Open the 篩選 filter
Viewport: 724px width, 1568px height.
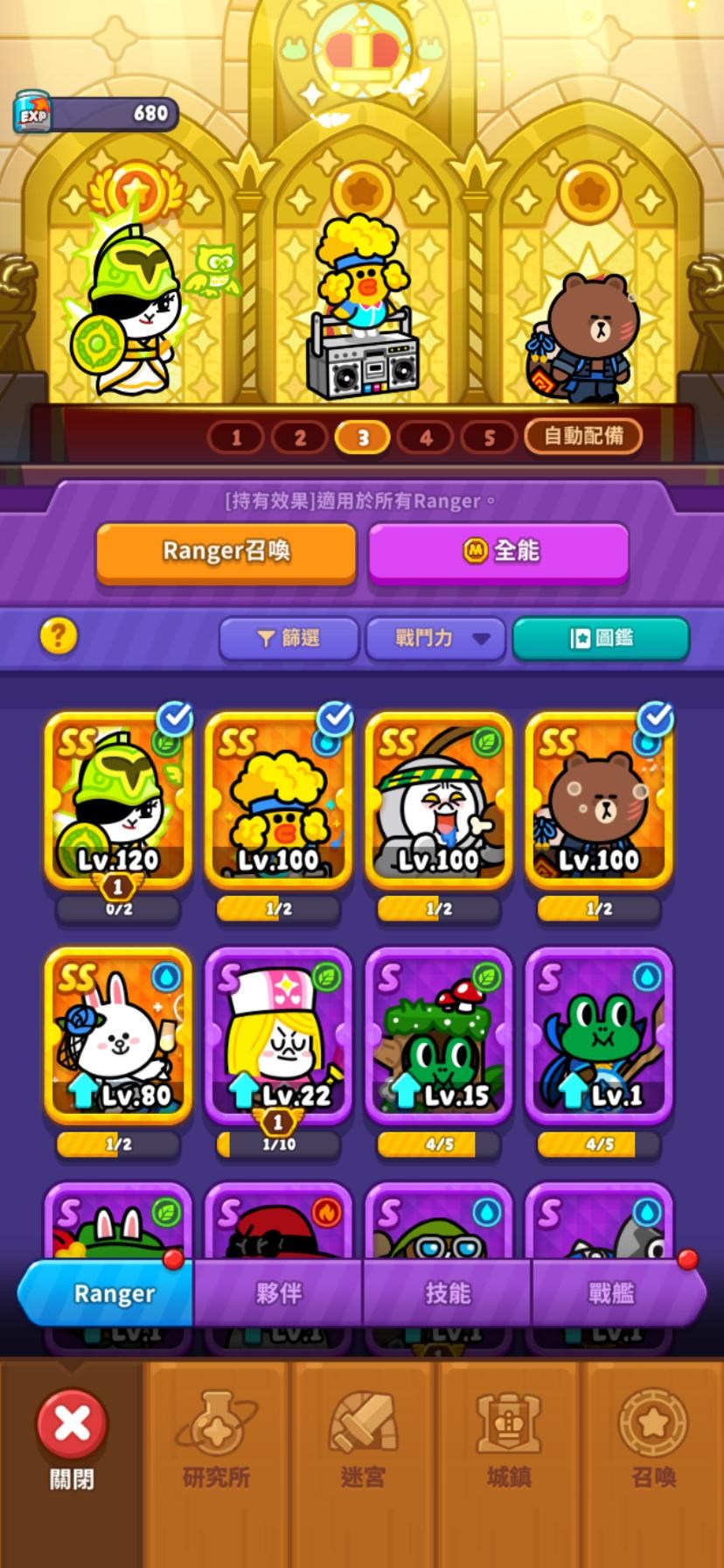coord(289,638)
